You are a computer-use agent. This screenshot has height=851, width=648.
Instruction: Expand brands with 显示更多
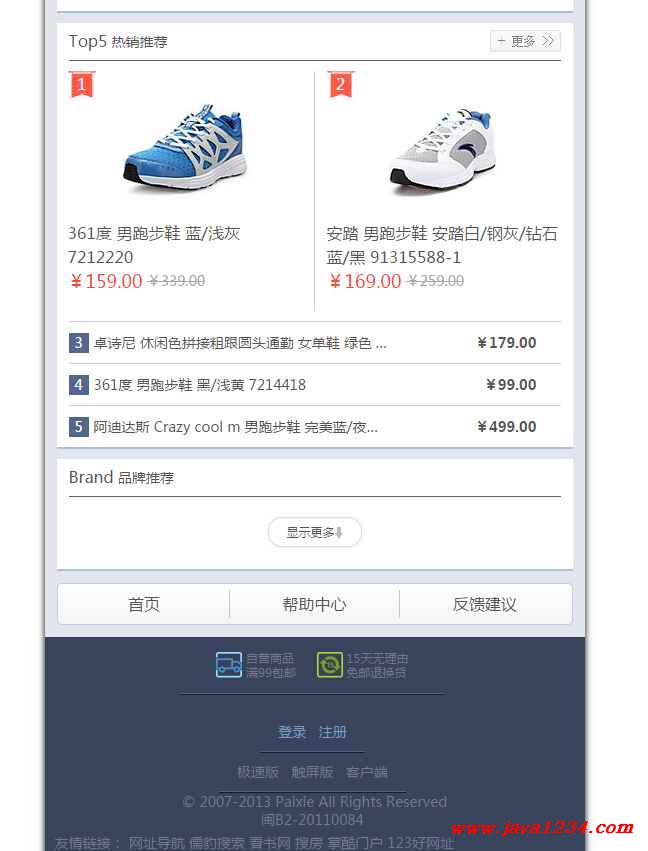coord(314,533)
